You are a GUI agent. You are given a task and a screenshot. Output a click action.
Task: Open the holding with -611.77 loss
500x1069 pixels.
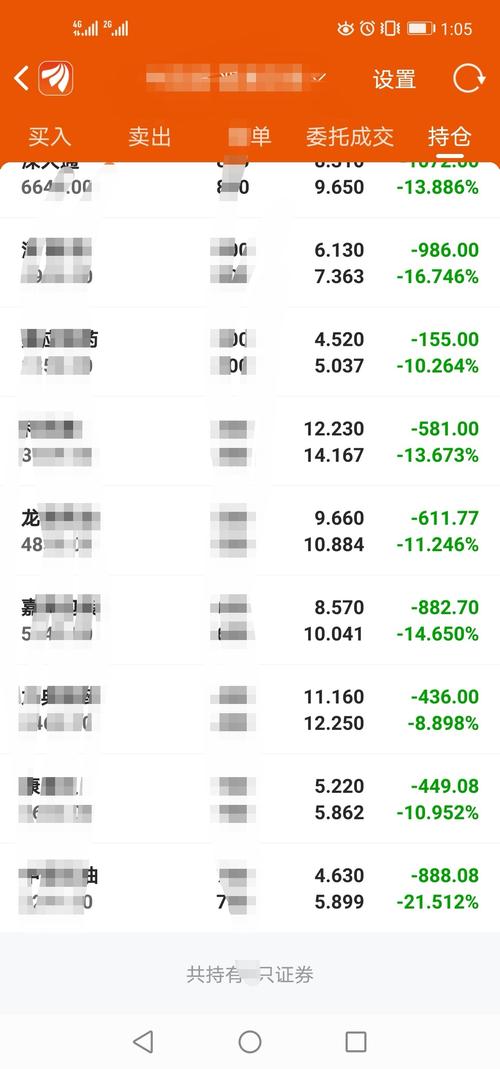coord(250,531)
